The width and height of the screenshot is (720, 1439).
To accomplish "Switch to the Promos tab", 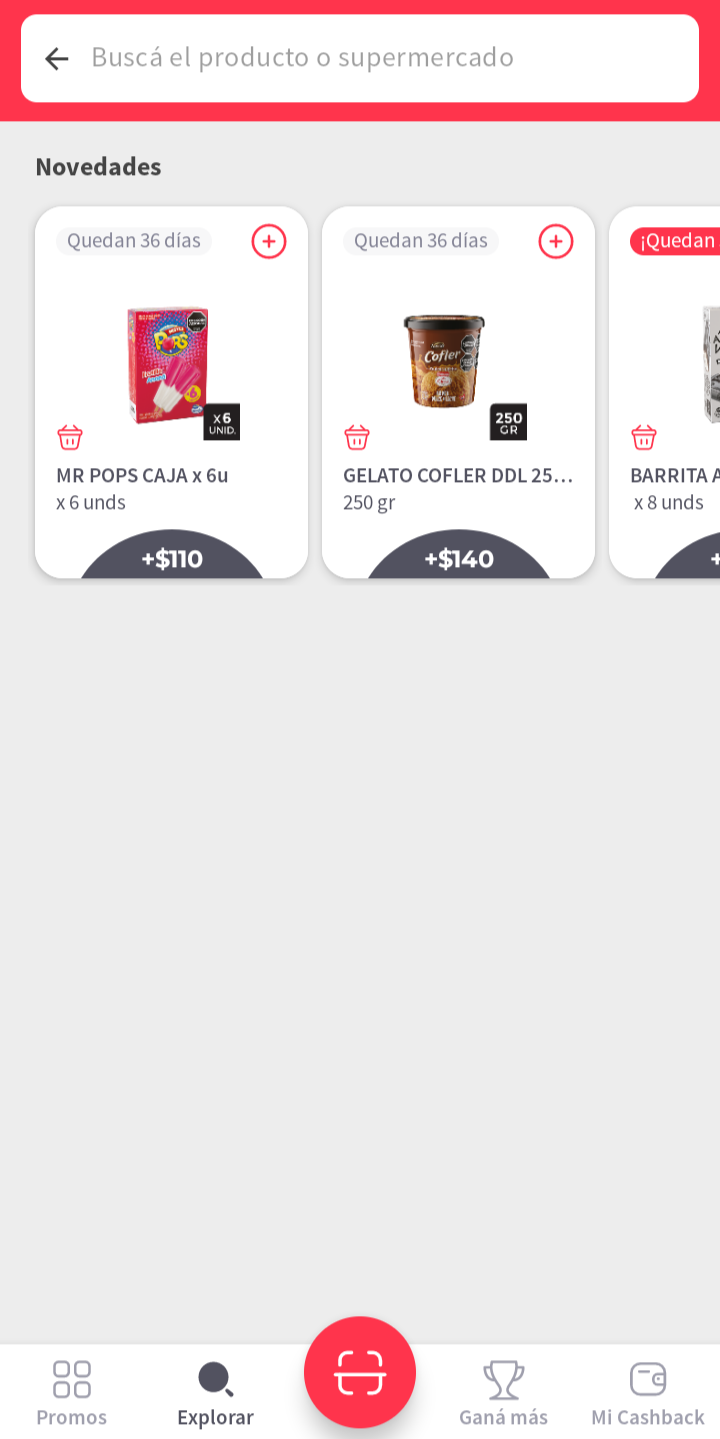I will coord(72,1393).
